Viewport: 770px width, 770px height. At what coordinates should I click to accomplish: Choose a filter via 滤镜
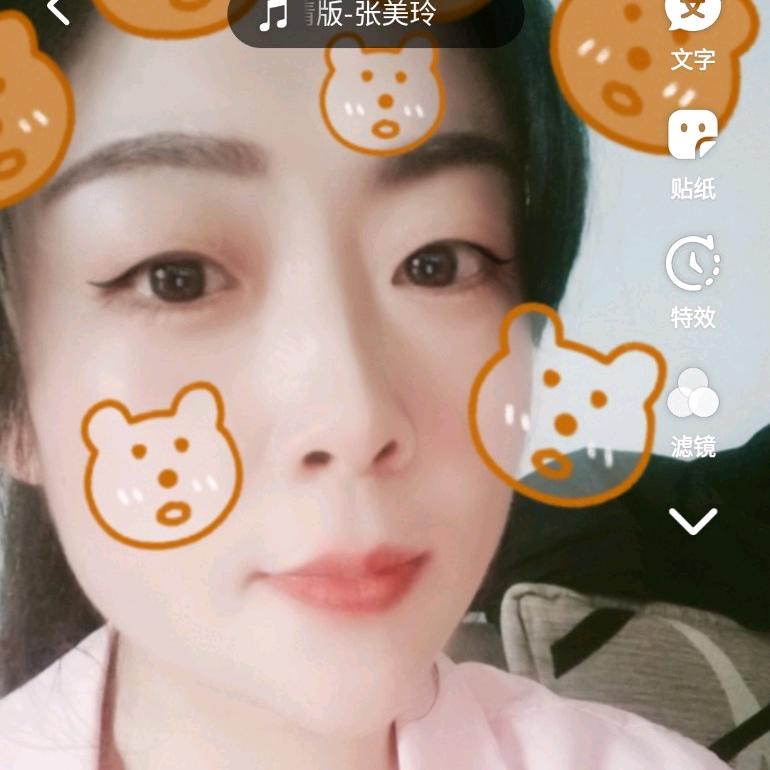(692, 412)
